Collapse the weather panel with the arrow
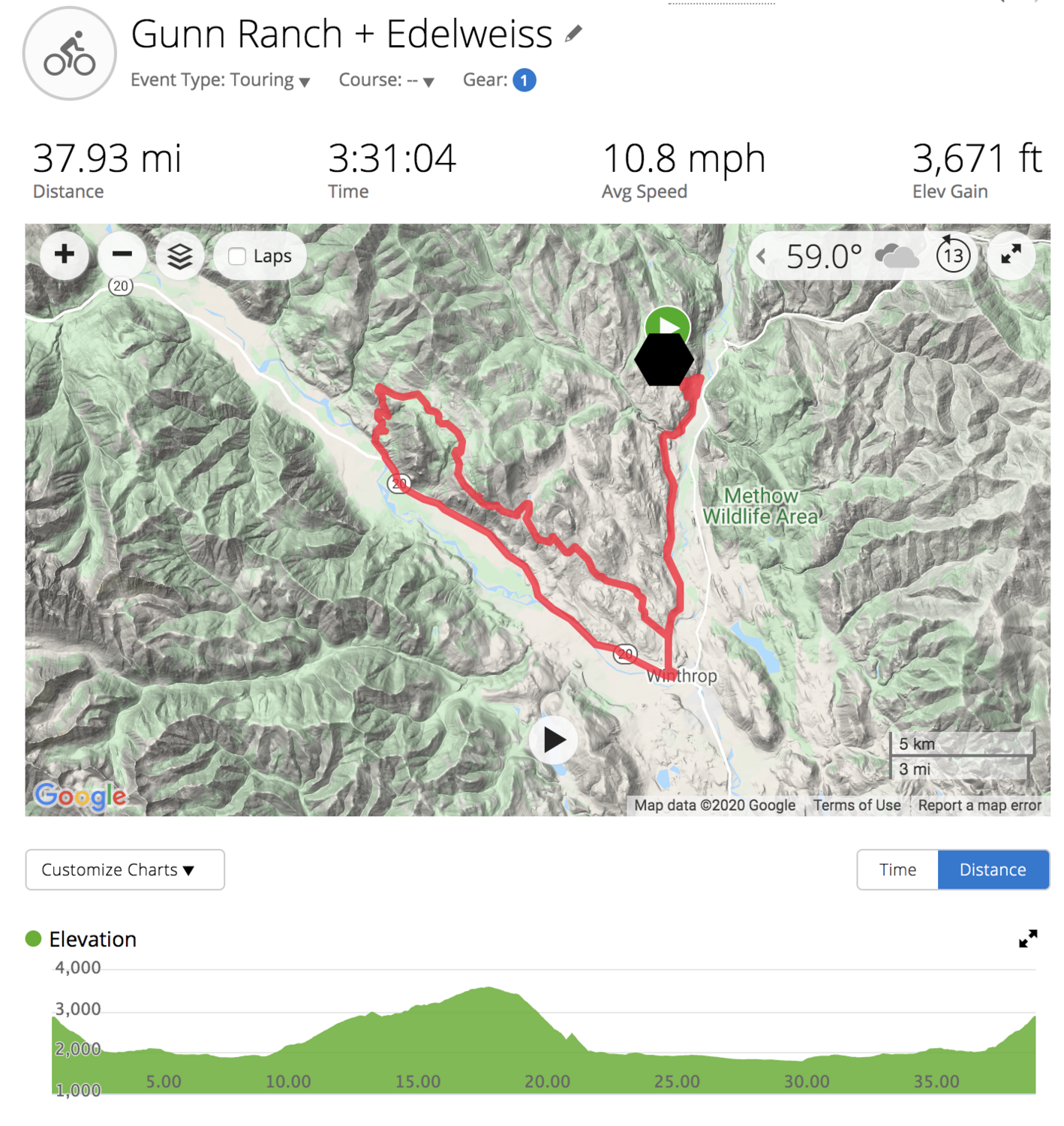The image size is (1064, 1126). [x=762, y=257]
